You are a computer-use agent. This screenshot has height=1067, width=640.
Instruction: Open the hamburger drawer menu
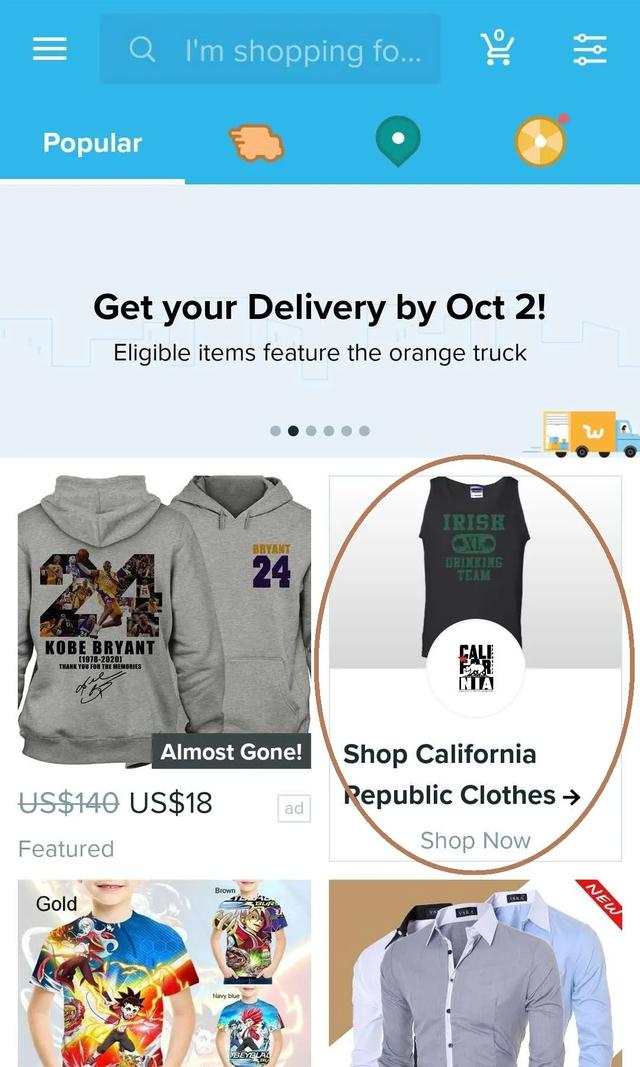[x=49, y=49]
